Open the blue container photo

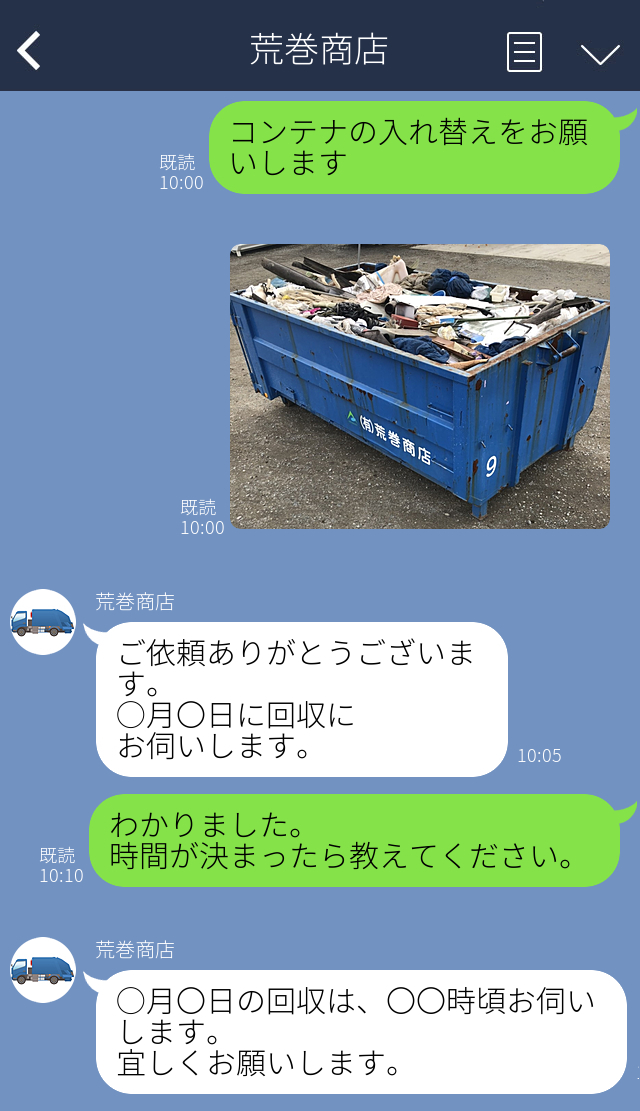(419, 386)
